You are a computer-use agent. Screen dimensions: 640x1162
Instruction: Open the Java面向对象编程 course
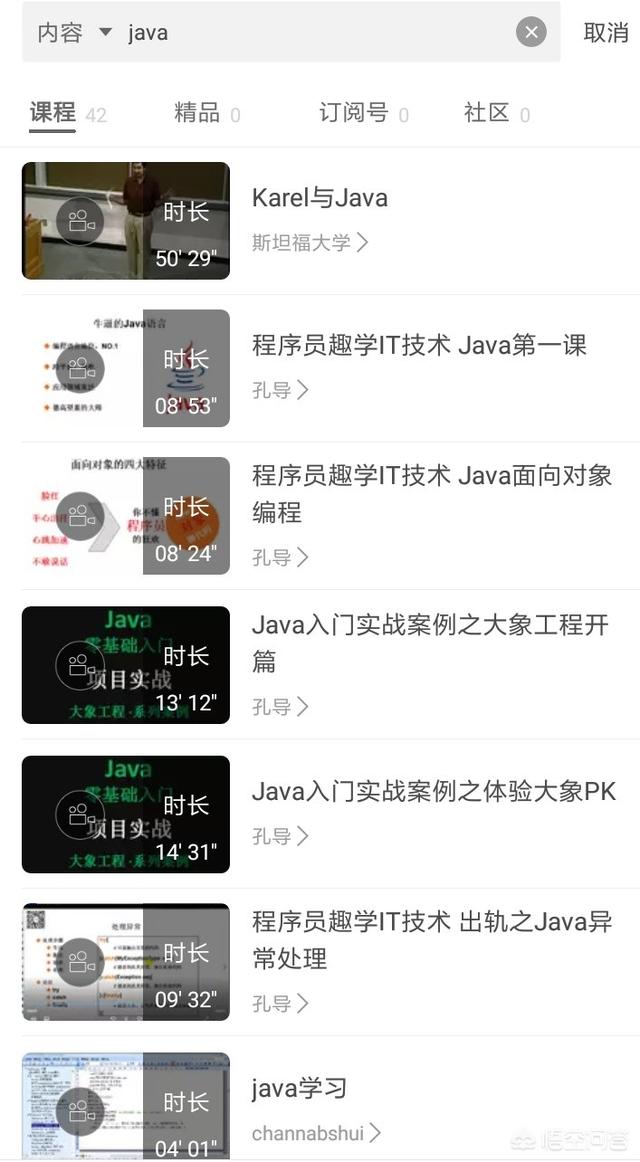(x=432, y=493)
